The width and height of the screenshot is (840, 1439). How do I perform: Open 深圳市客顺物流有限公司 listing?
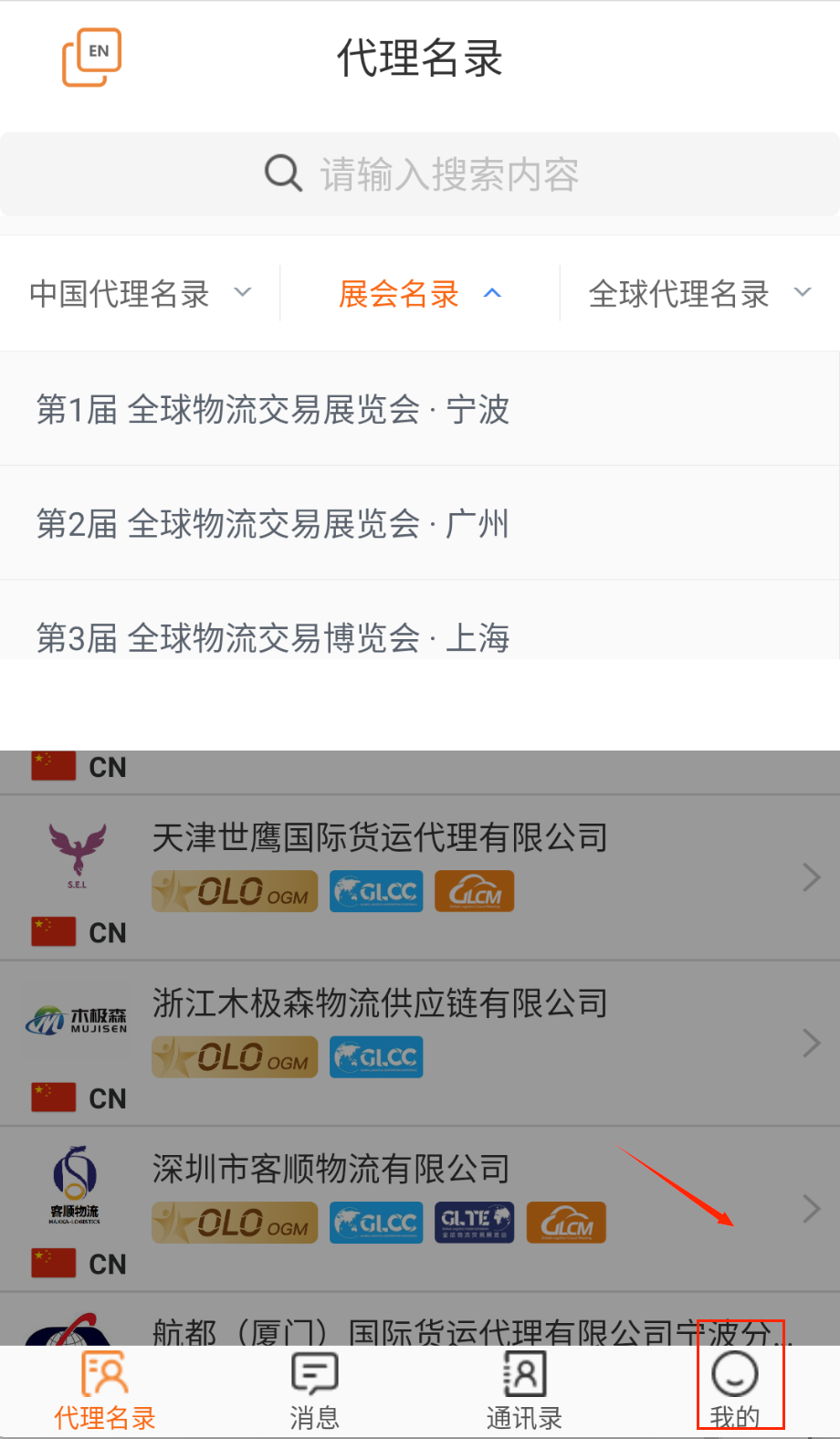(420, 1208)
